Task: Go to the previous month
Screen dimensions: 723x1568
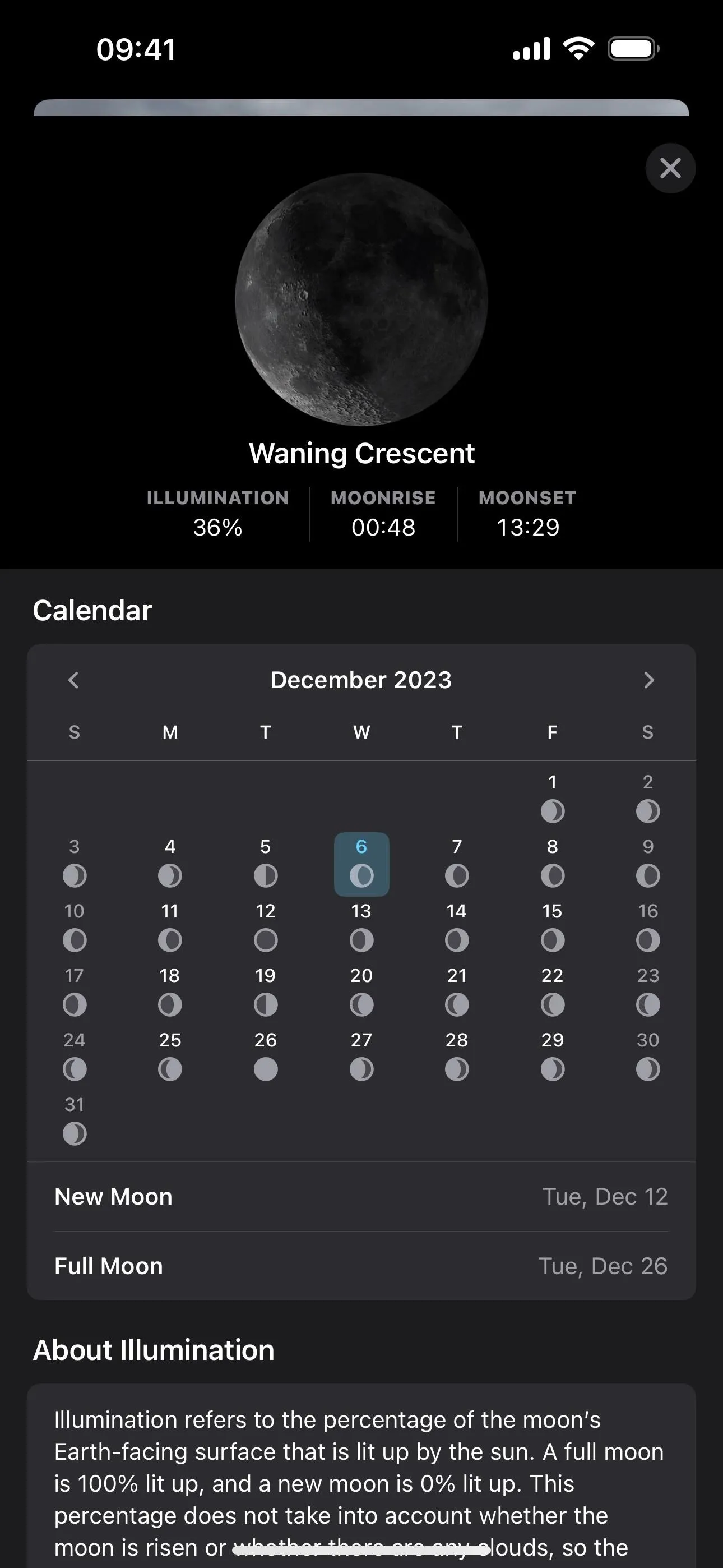Action: click(73, 680)
